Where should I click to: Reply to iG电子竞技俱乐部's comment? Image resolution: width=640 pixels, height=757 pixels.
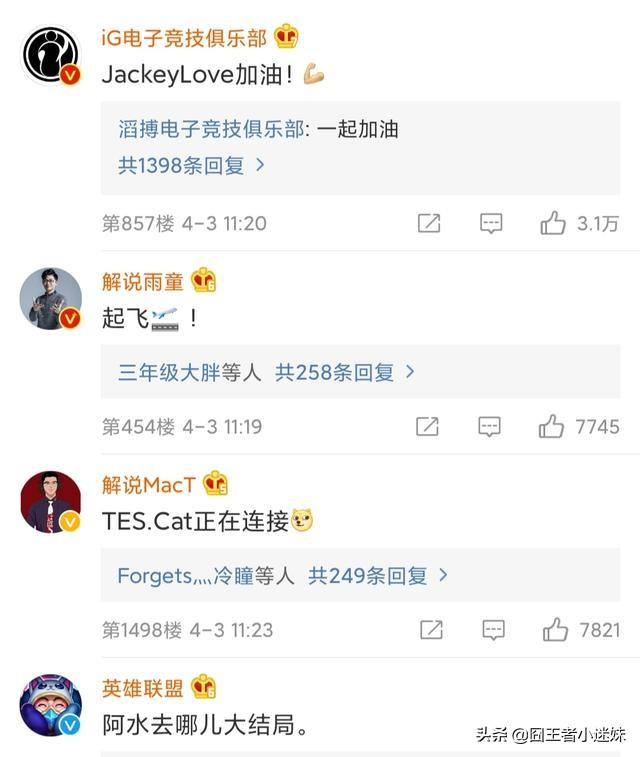pos(490,223)
